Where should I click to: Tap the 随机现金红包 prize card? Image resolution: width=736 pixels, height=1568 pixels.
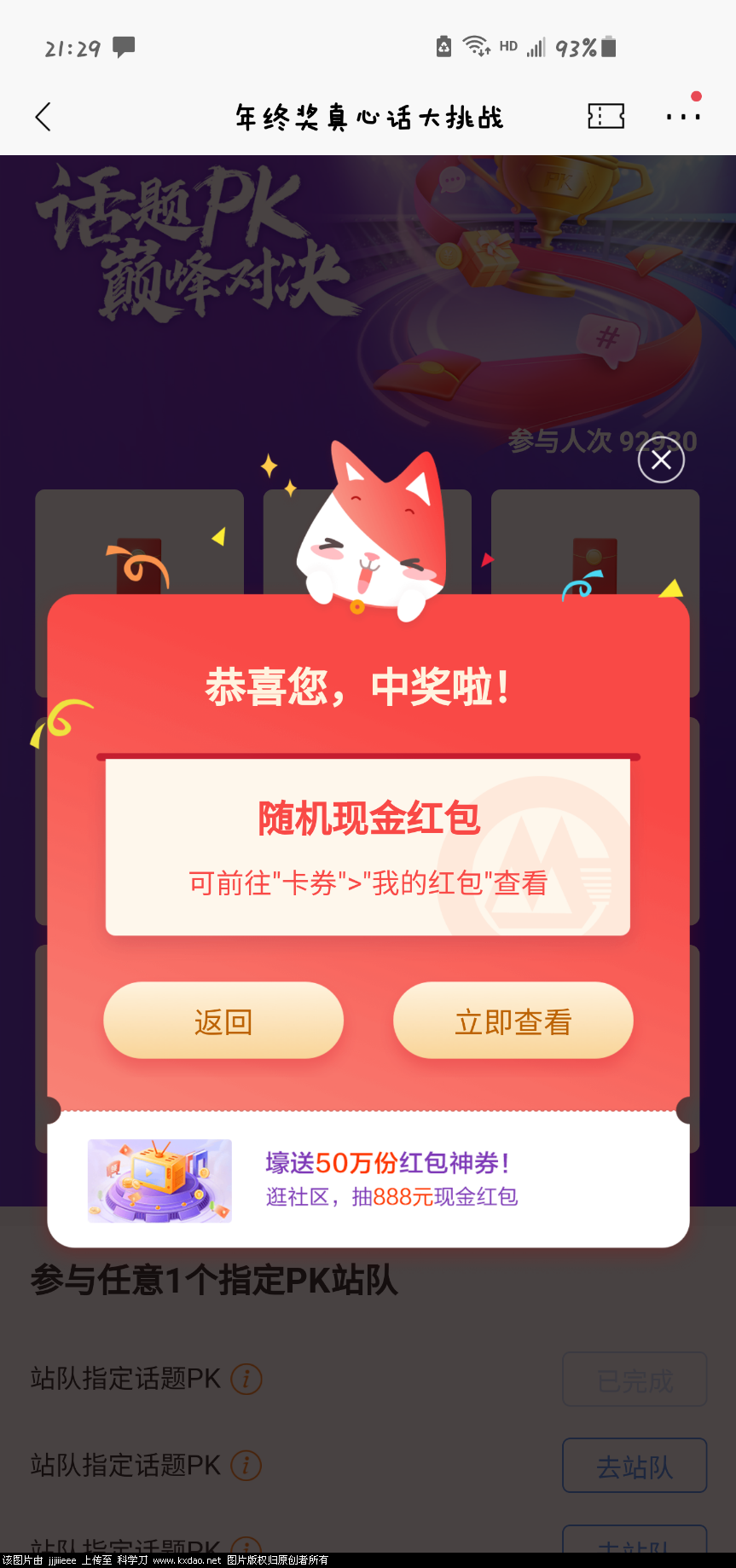pos(368,844)
